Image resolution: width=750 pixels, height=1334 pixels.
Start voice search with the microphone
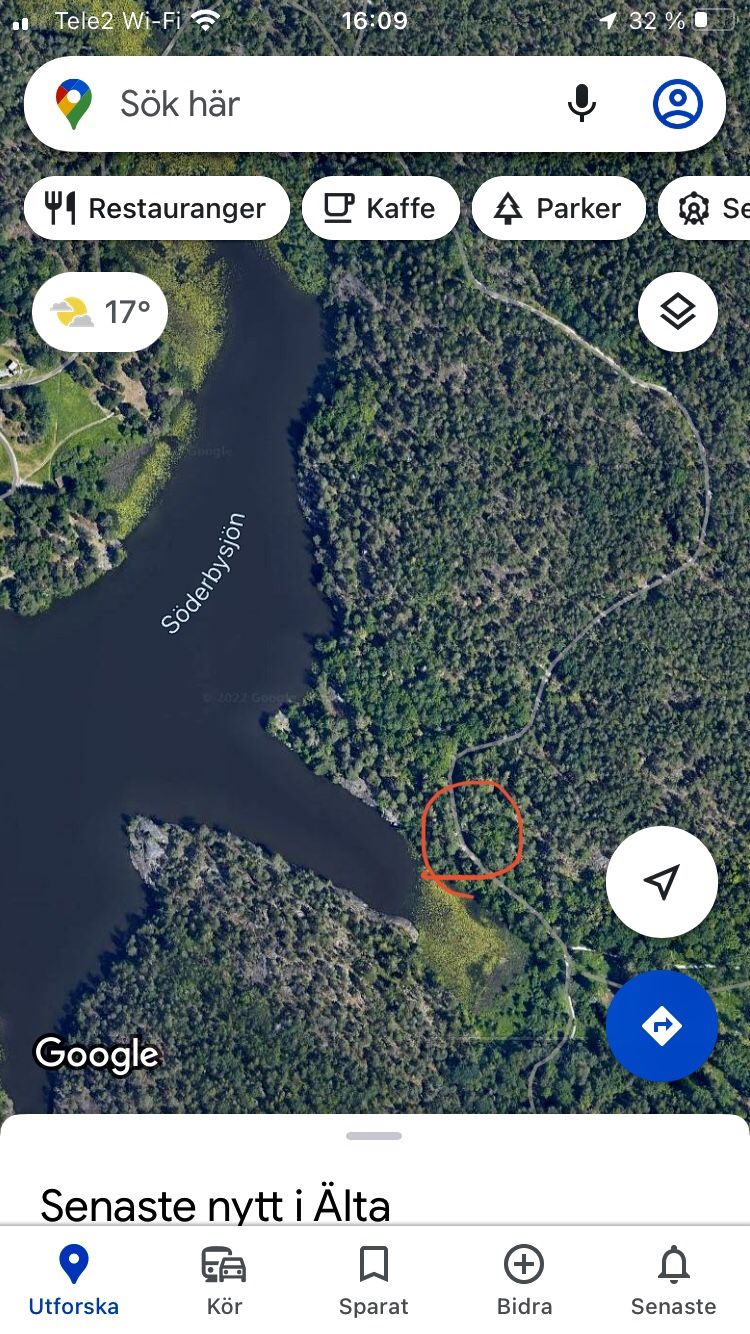coord(582,104)
